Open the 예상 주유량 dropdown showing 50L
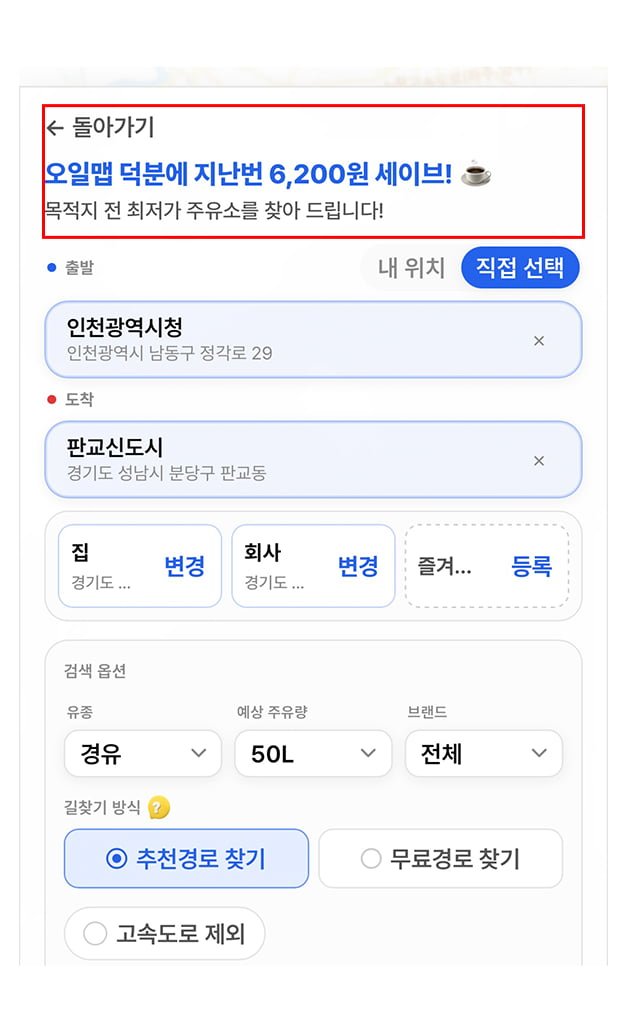This screenshot has width=627, height=1022. [313, 753]
